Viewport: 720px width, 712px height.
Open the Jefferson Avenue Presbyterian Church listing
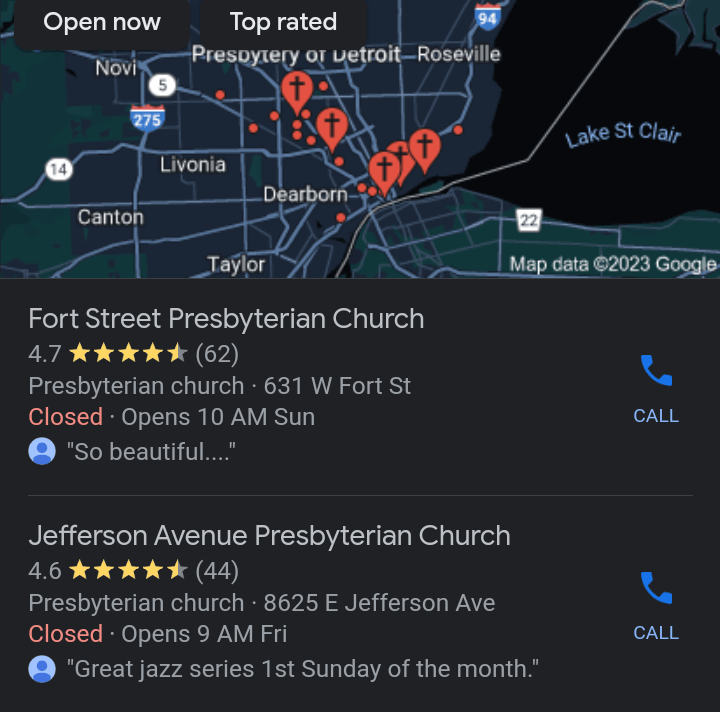pyautogui.click(x=269, y=536)
